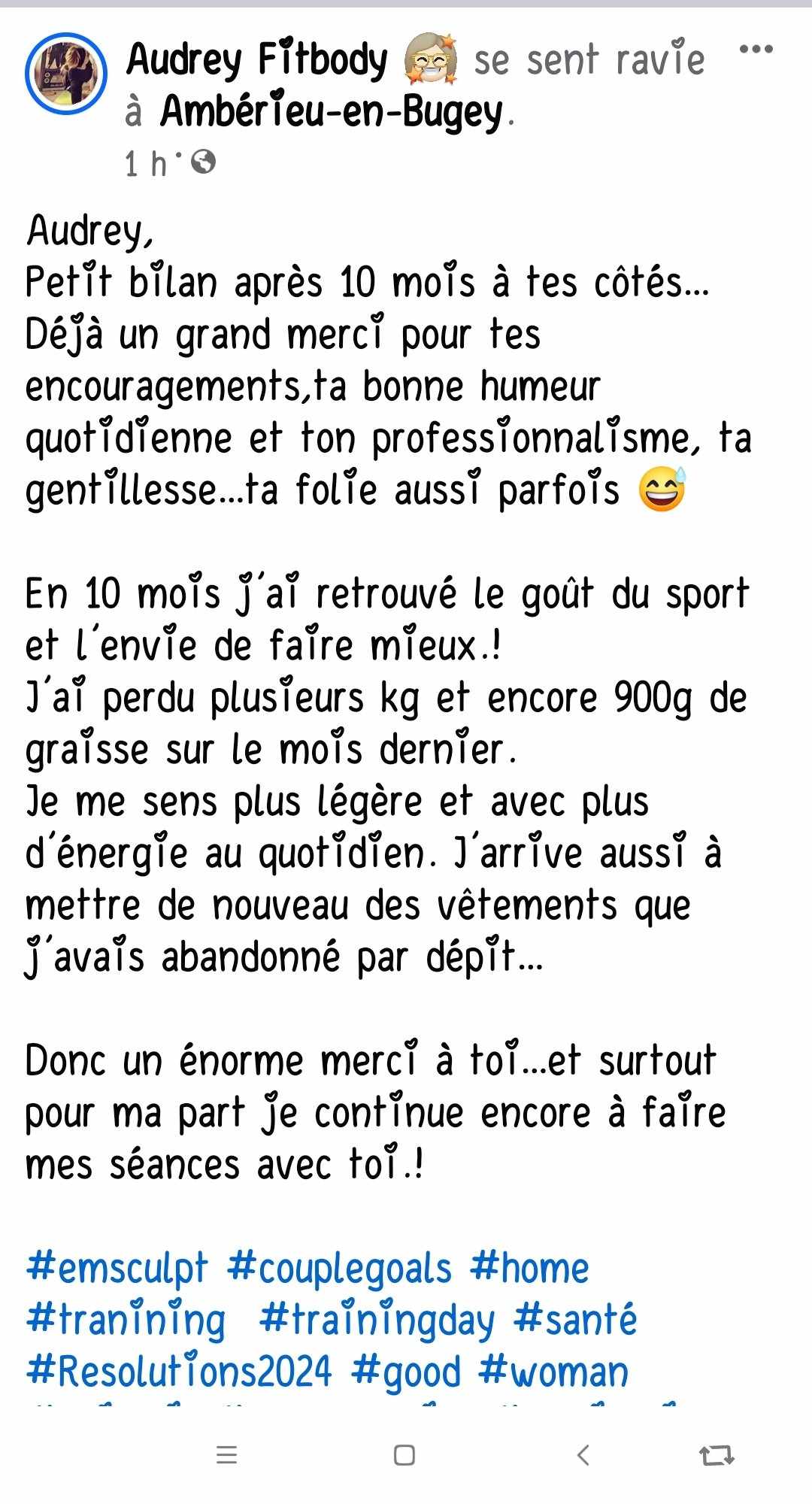Open the #trainingday hashtag
Image resolution: width=812 pixels, height=1504 pixels.
(x=377, y=1320)
